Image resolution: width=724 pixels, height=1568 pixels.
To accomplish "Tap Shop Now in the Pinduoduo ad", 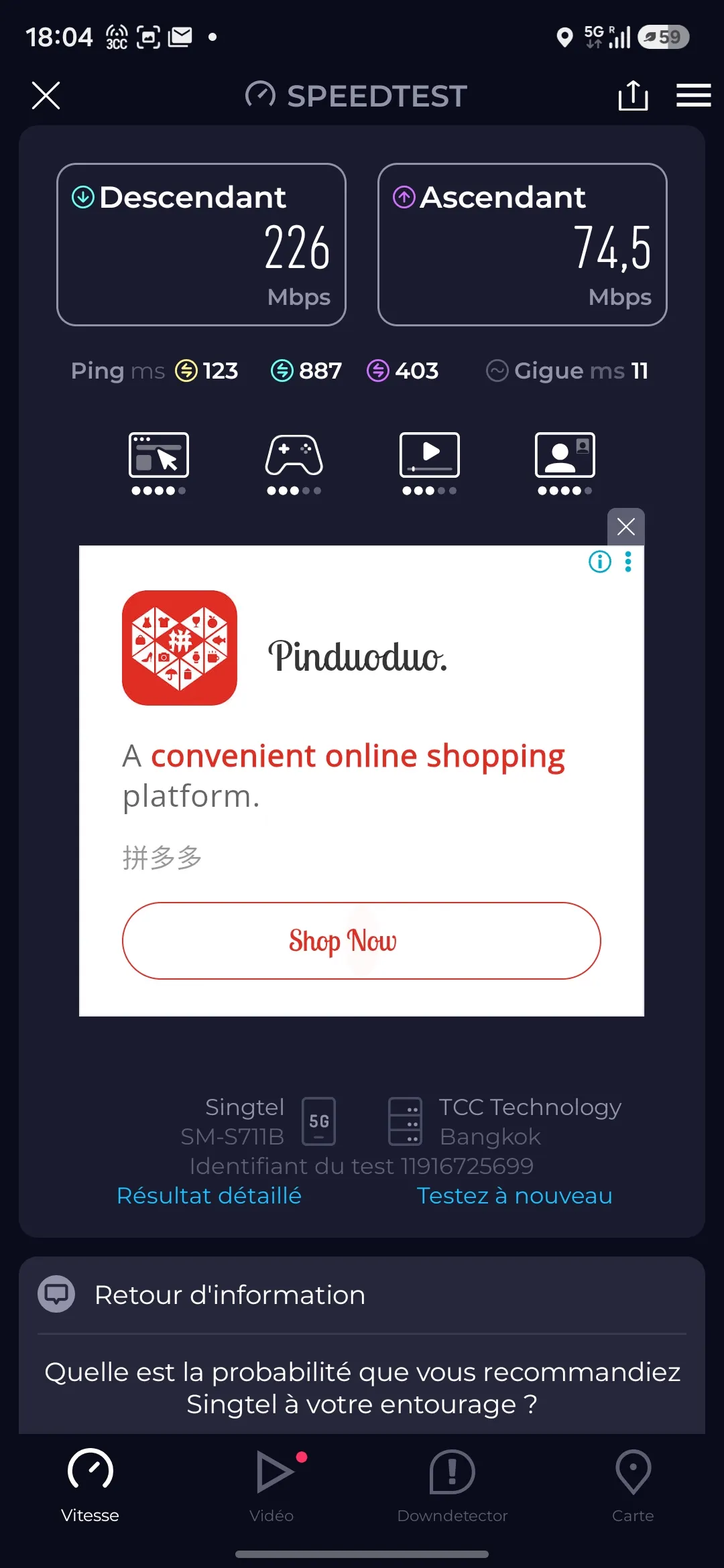I will coord(361,941).
